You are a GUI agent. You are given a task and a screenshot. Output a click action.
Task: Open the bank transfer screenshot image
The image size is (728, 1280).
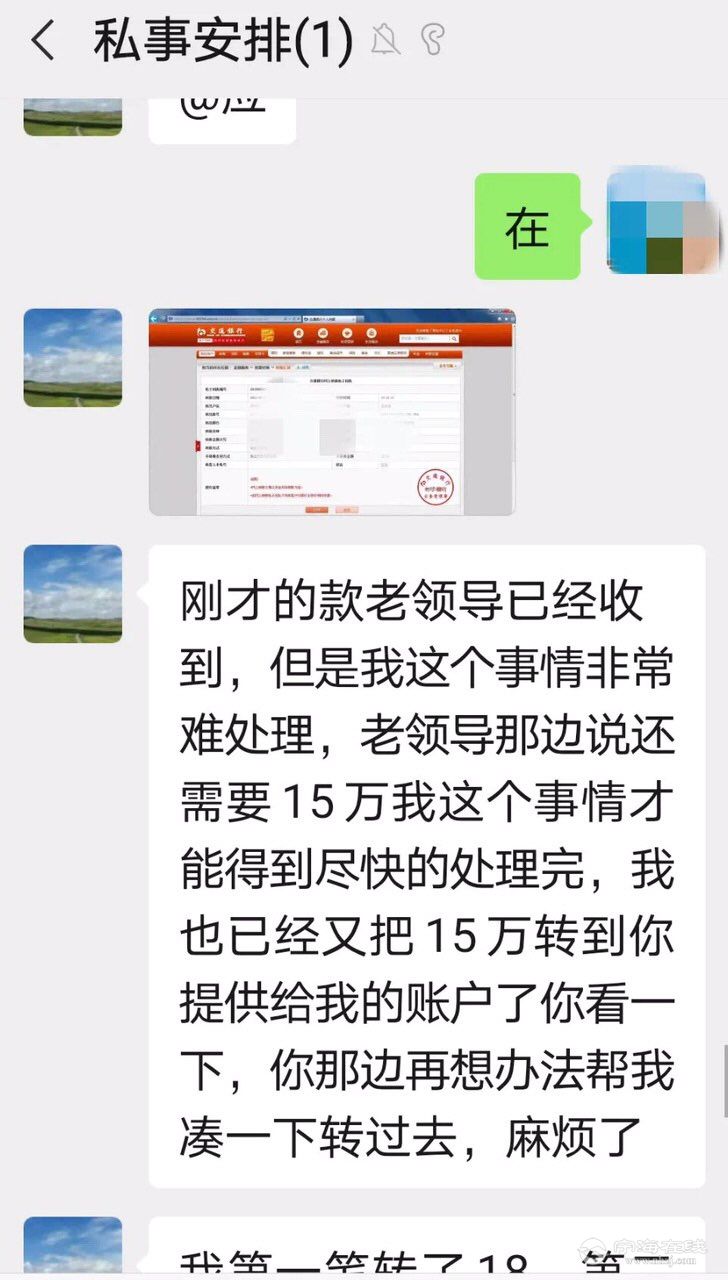332,412
